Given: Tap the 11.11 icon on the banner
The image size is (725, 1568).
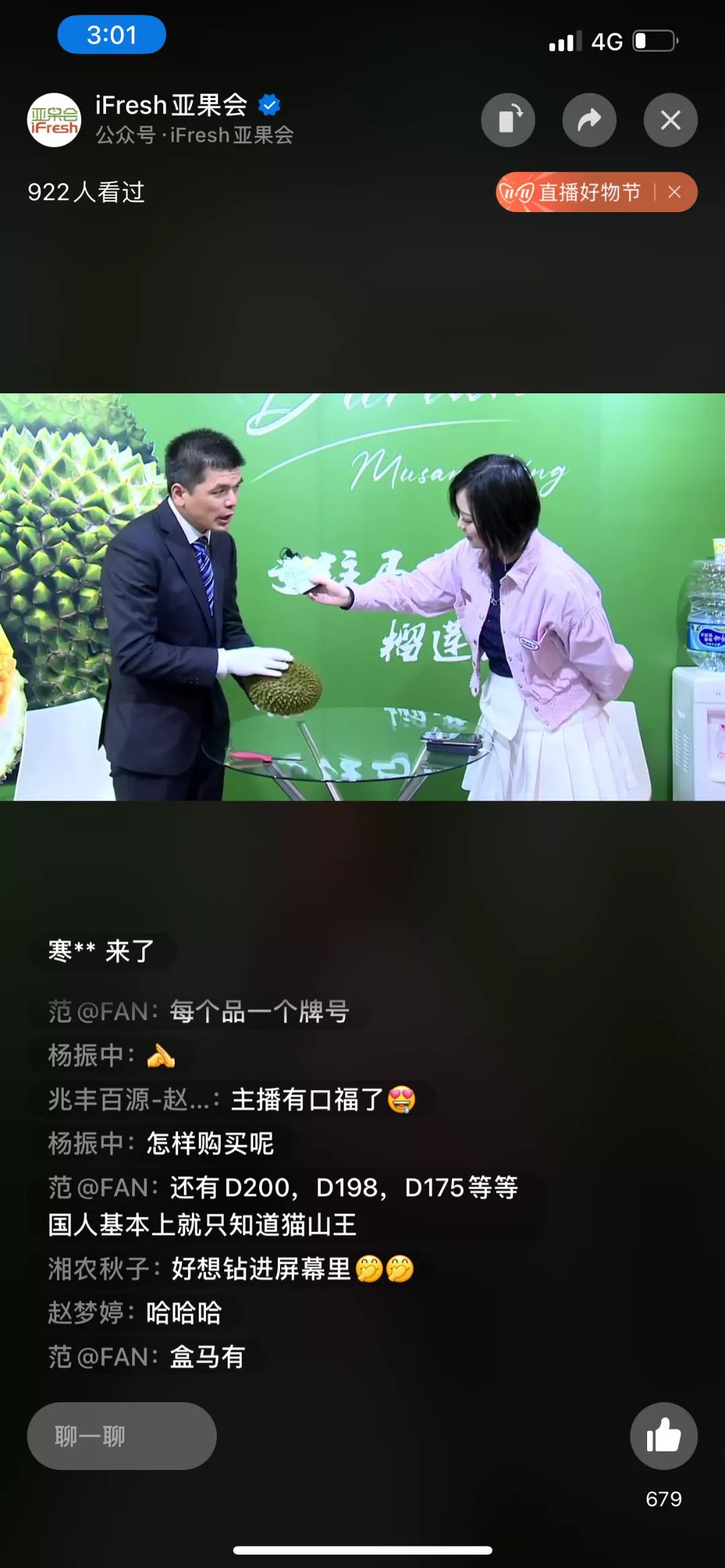Looking at the screenshot, I should tap(517, 193).
